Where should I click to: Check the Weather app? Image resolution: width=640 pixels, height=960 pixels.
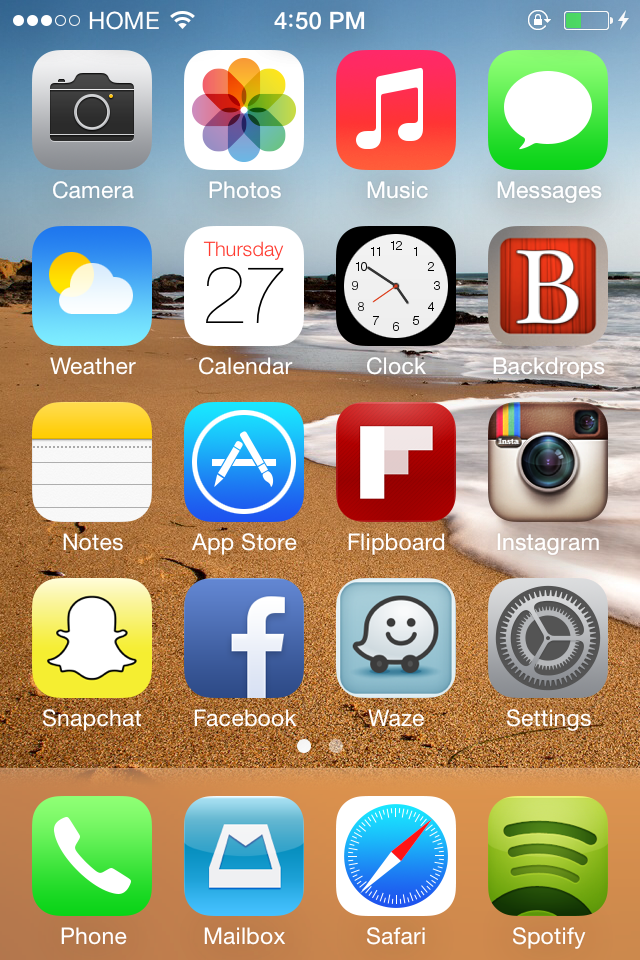(x=92, y=286)
